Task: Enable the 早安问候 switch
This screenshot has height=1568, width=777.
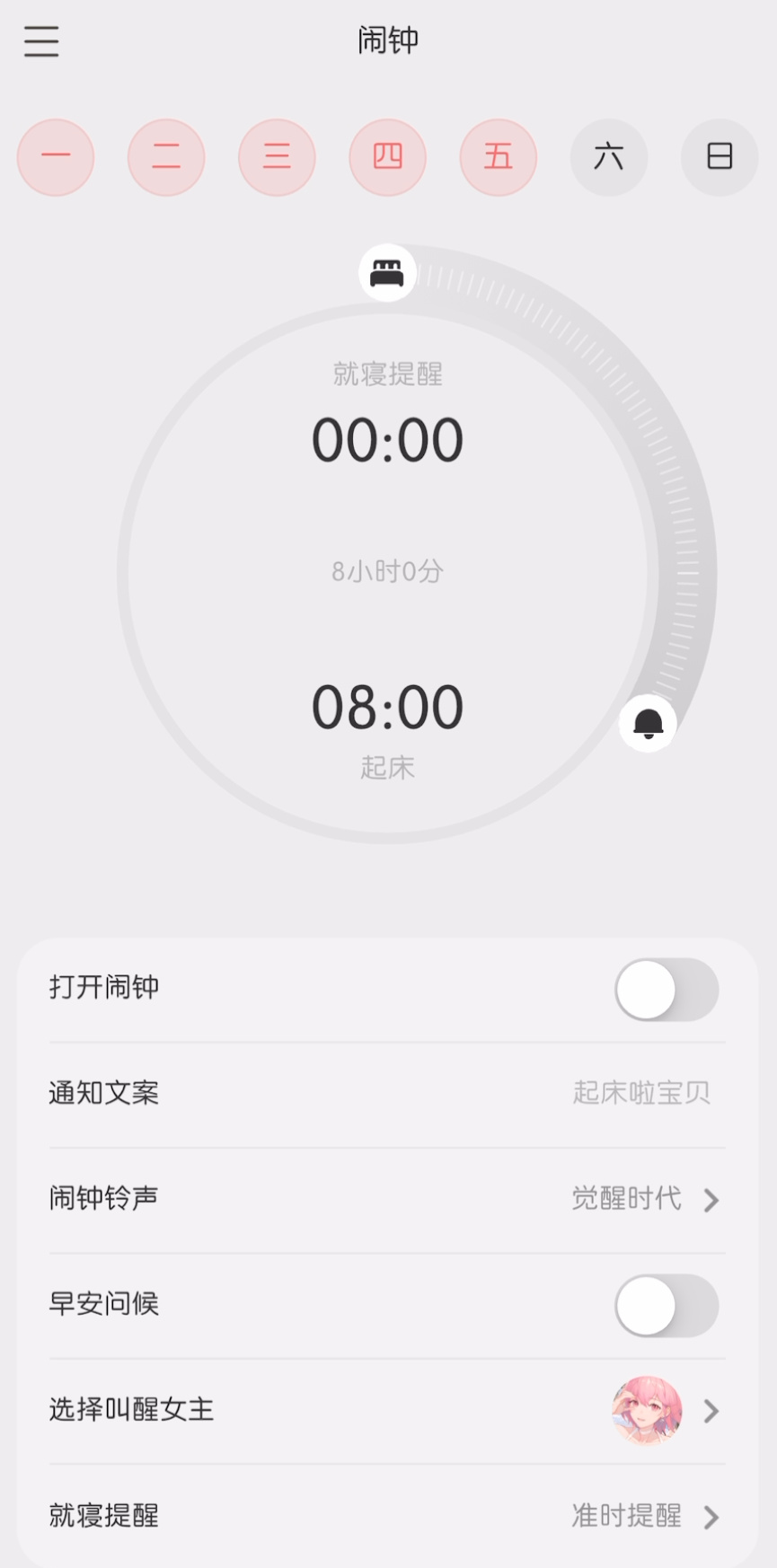Action: [666, 1305]
